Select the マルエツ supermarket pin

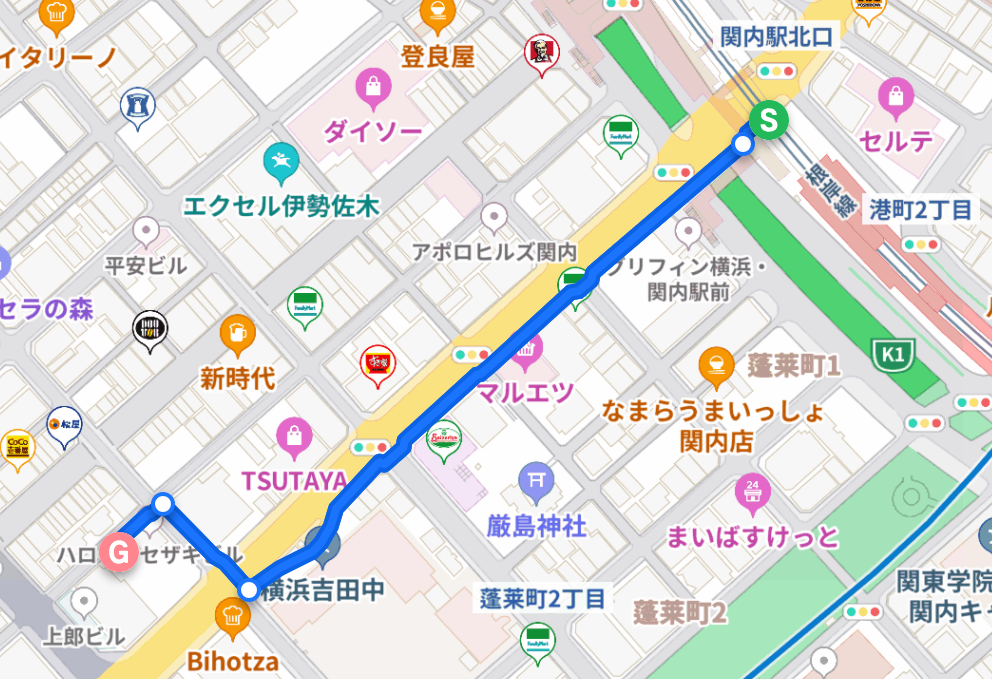(525, 349)
